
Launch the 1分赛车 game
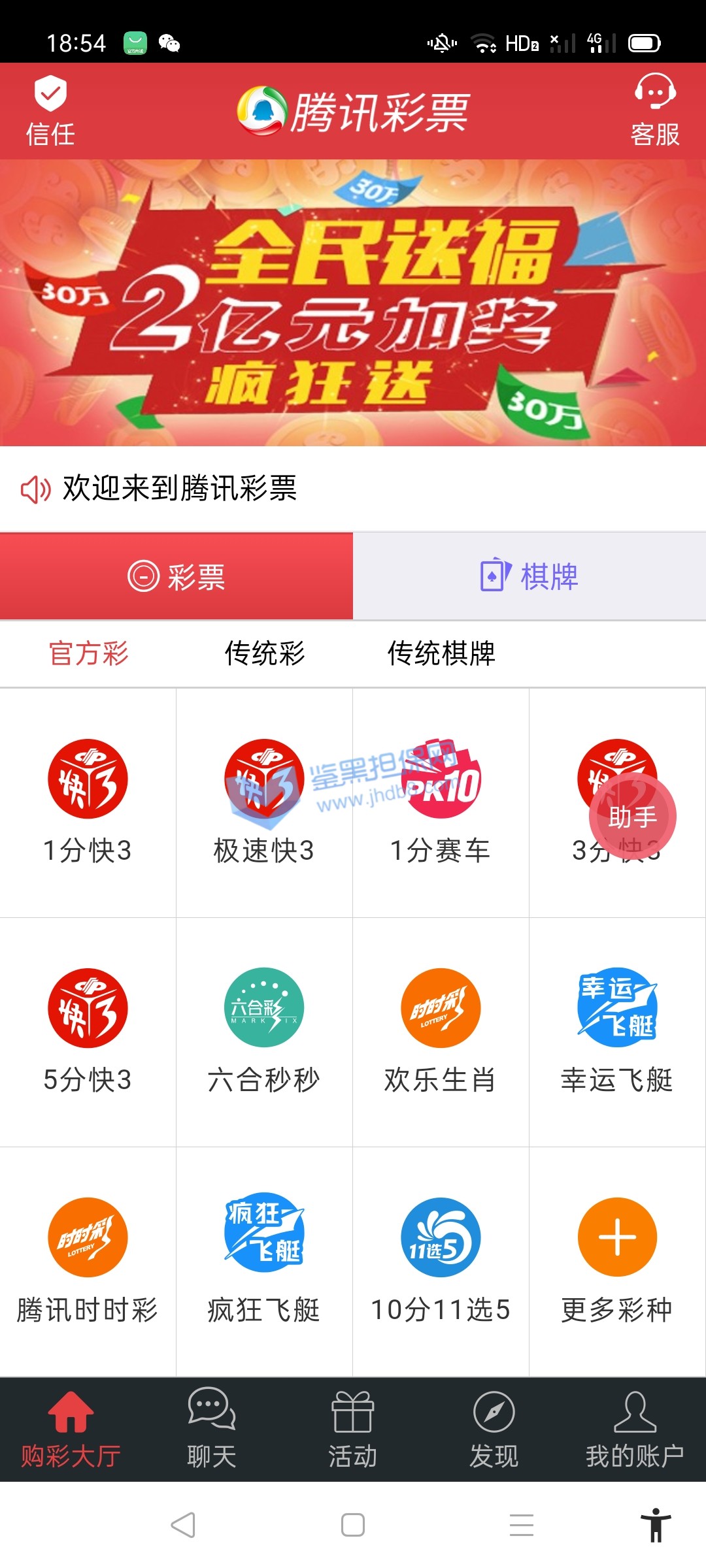pos(441,802)
